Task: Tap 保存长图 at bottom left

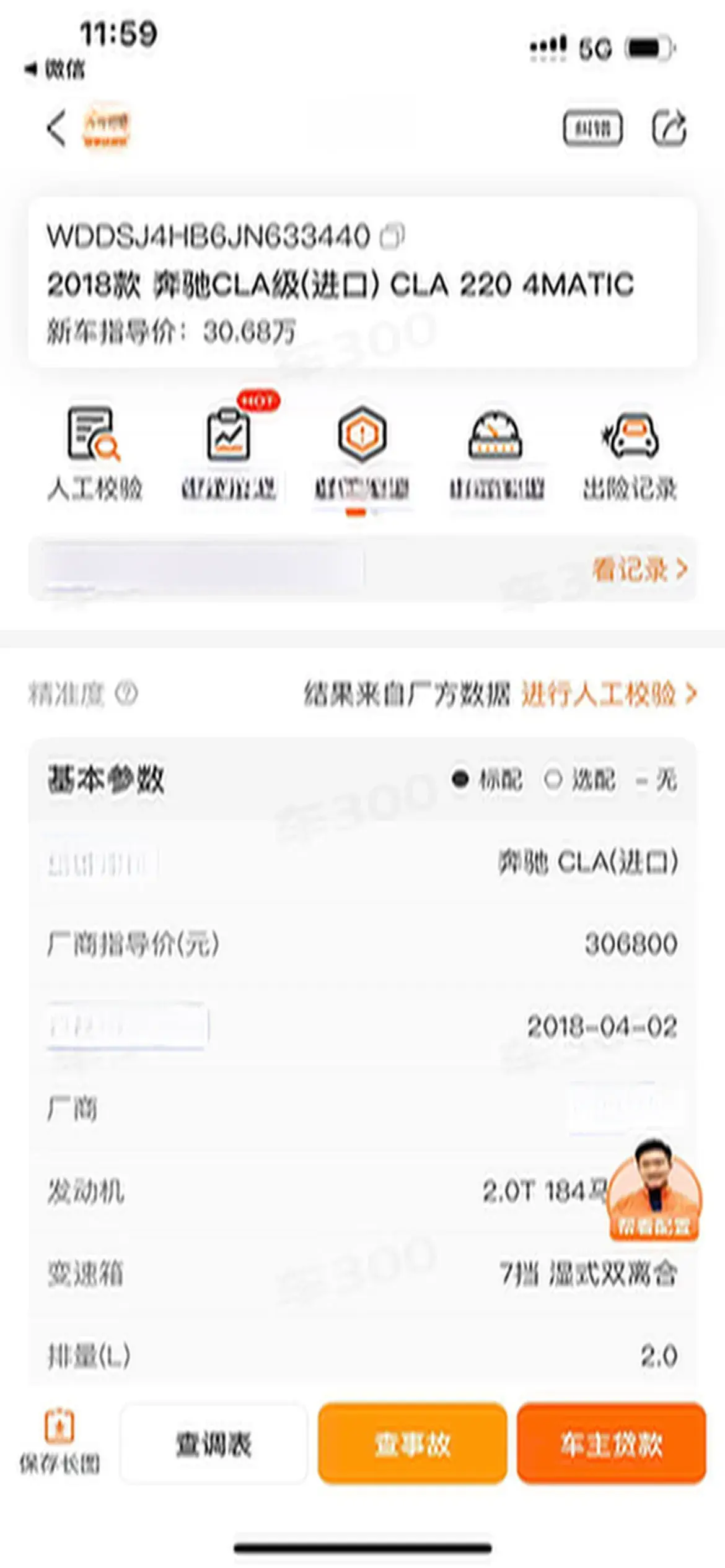Action: click(x=59, y=1443)
